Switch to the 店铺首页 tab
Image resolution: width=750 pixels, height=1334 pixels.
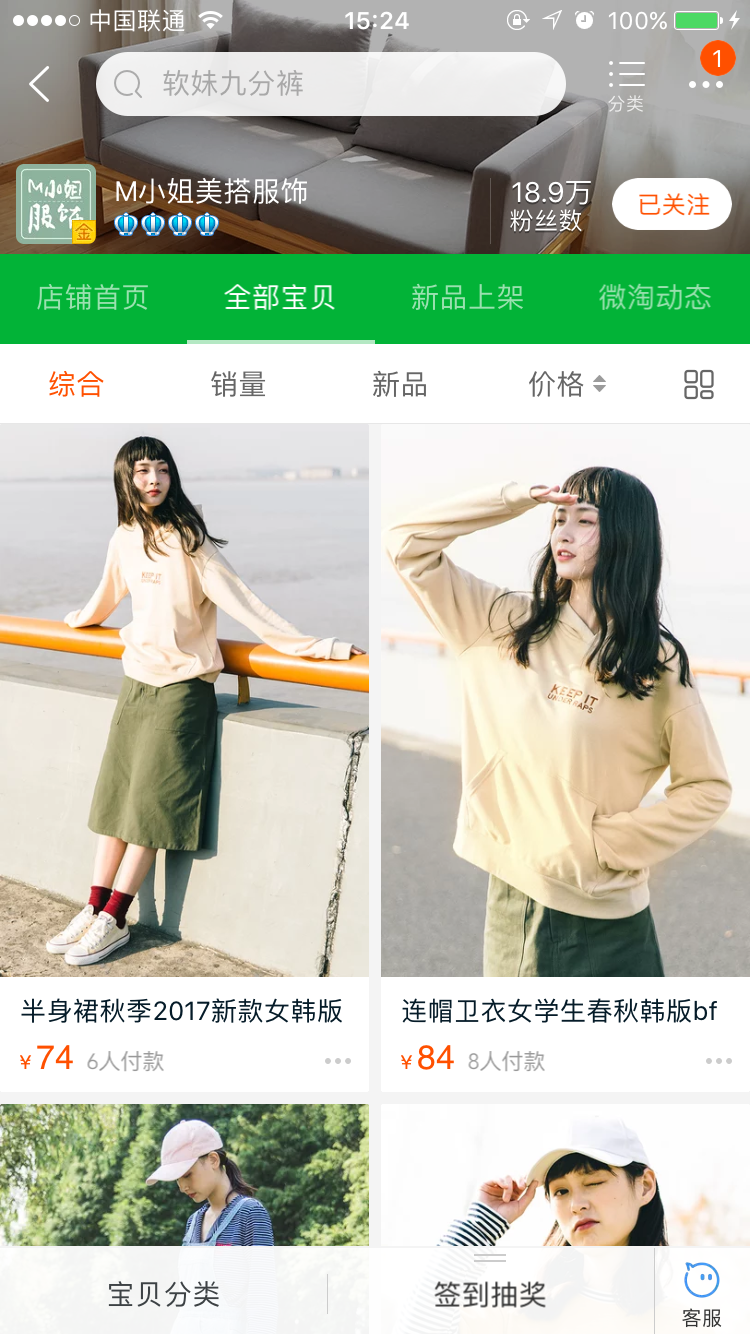(x=93, y=298)
